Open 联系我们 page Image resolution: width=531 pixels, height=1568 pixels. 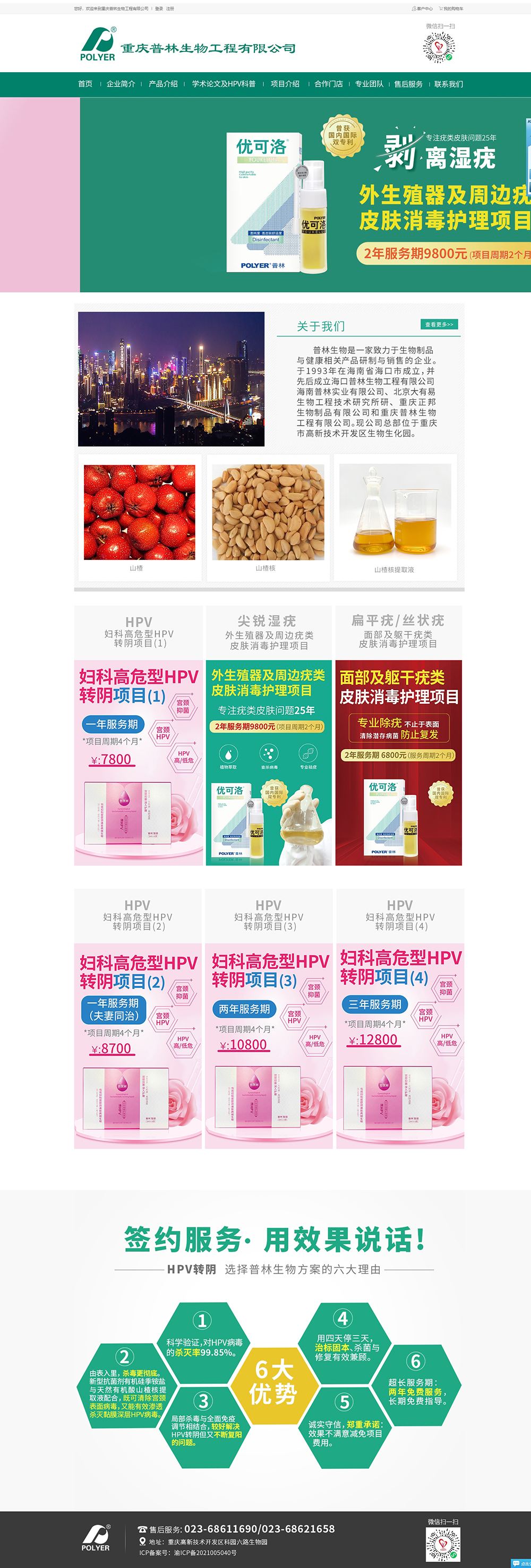pos(448,84)
